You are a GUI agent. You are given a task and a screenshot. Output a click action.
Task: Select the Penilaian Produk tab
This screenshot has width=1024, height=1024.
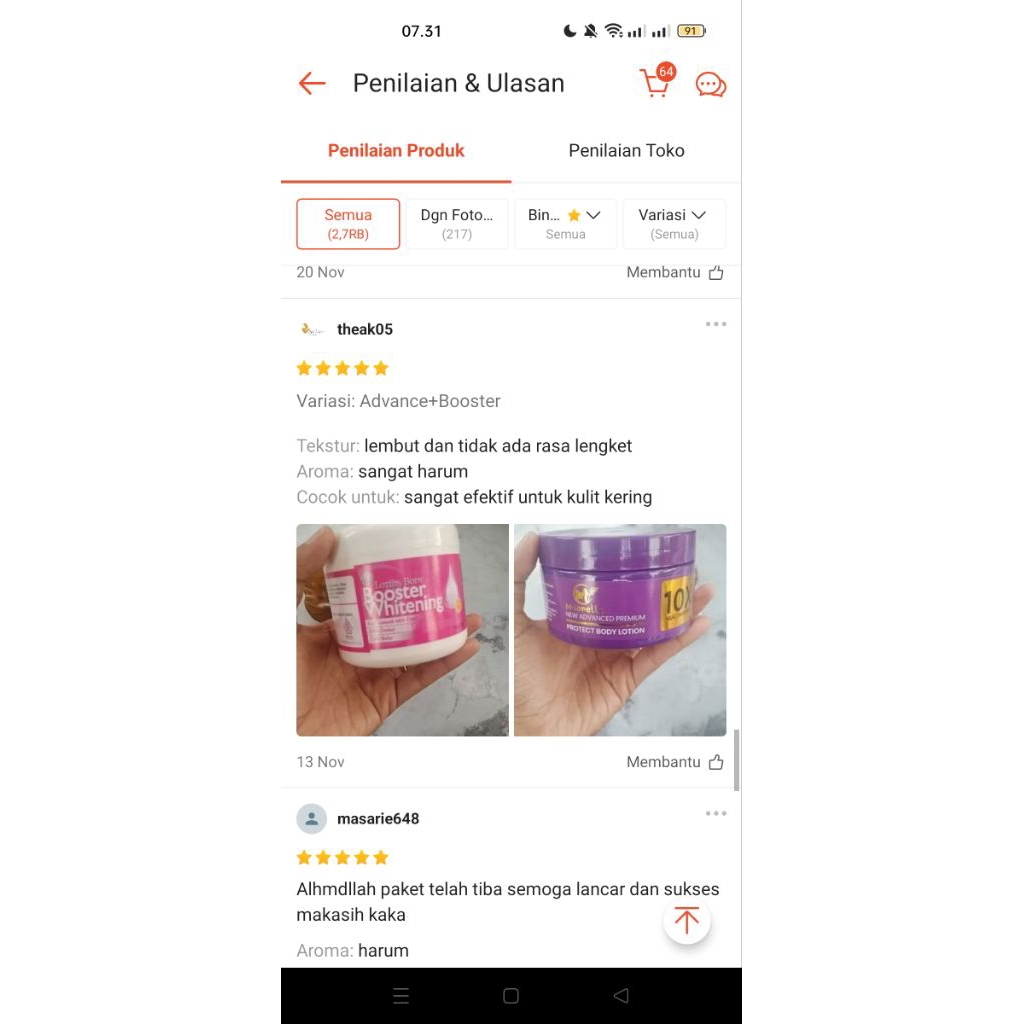pyautogui.click(x=396, y=151)
